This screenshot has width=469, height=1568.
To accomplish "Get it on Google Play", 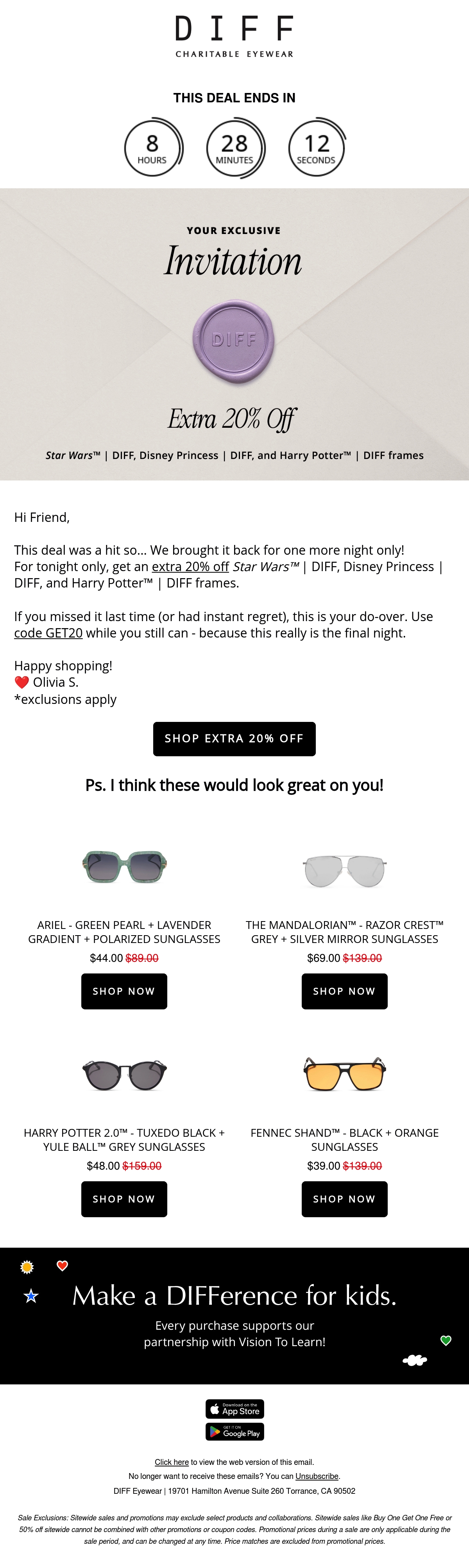I will click(x=234, y=1432).
